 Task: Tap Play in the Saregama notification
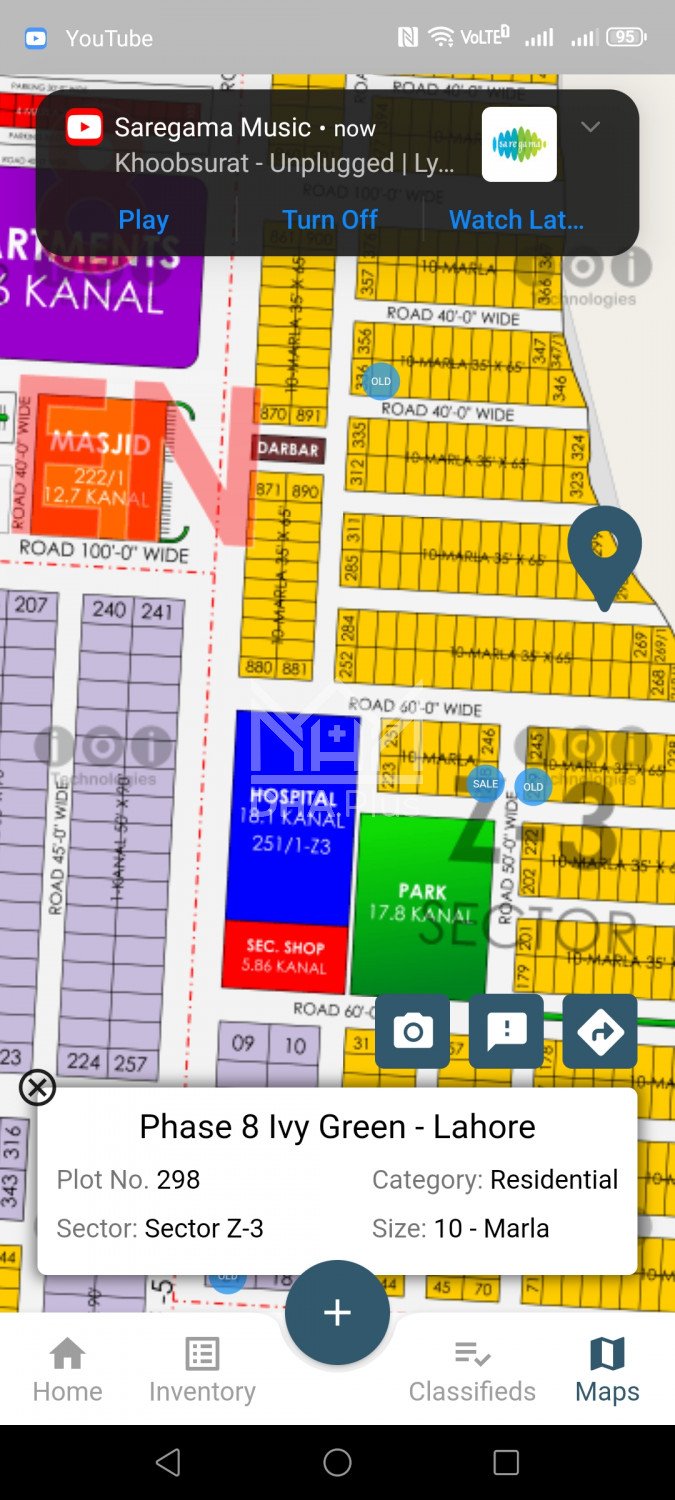coord(143,220)
